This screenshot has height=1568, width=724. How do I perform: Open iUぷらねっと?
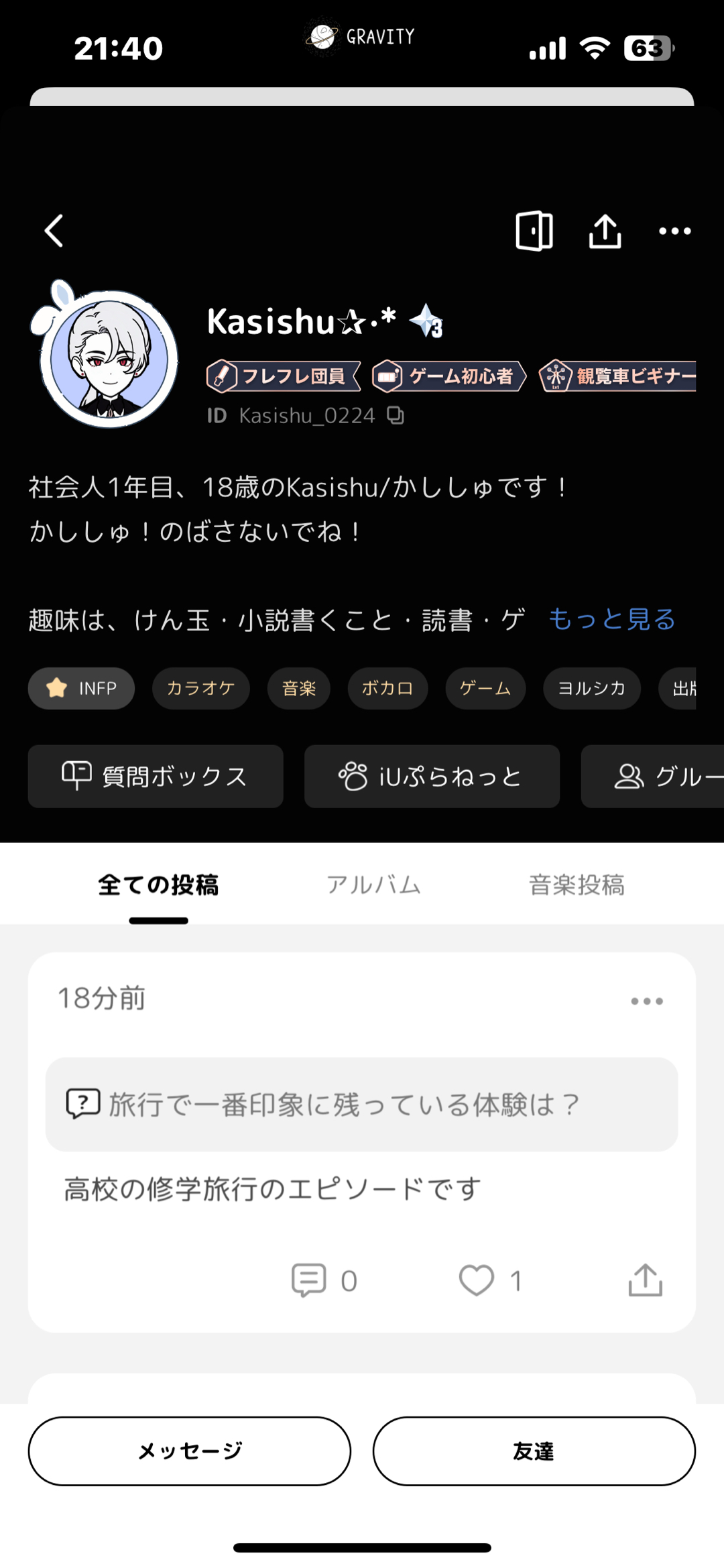point(432,777)
